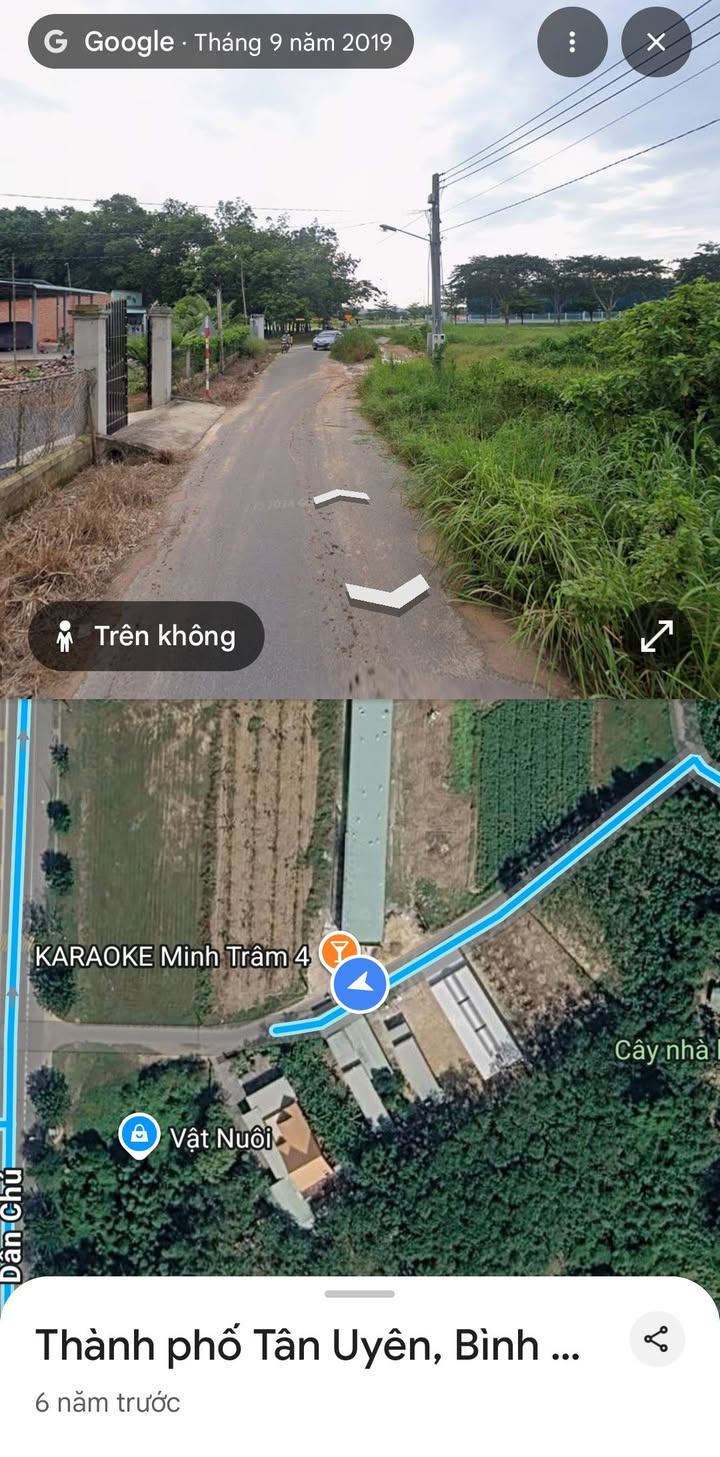Close the Street View panel

pyautogui.click(x=656, y=42)
